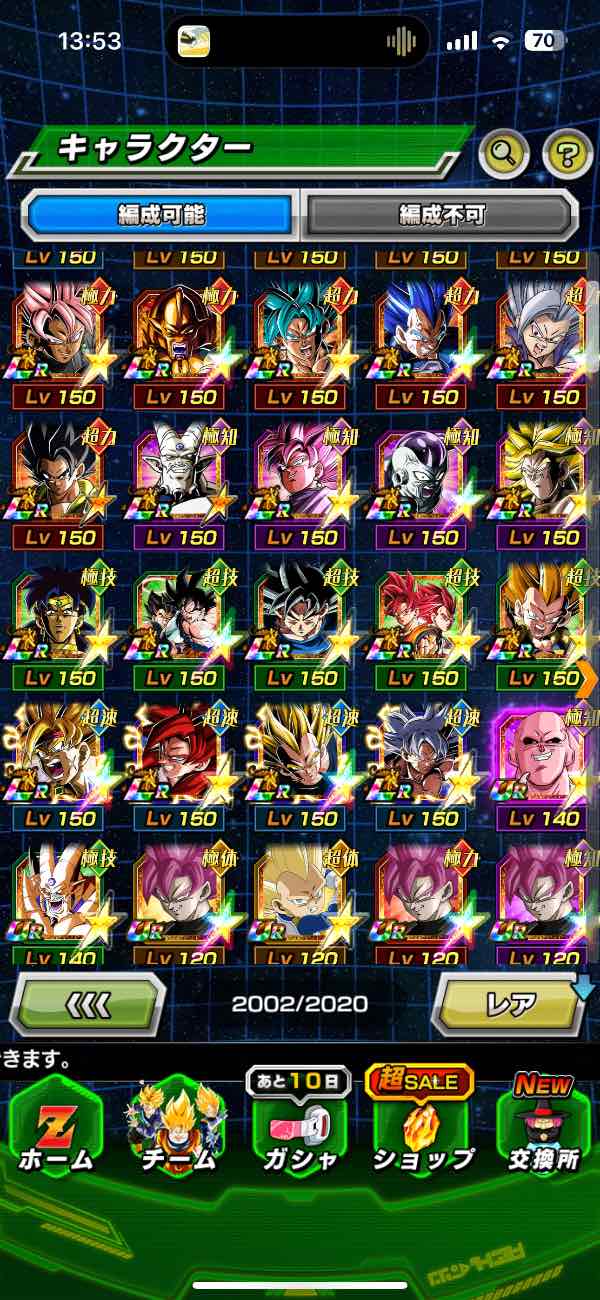Select the Bardock 極技 Lv 150 card
The width and height of the screenshot is (600, 1300).
point(55,618)
